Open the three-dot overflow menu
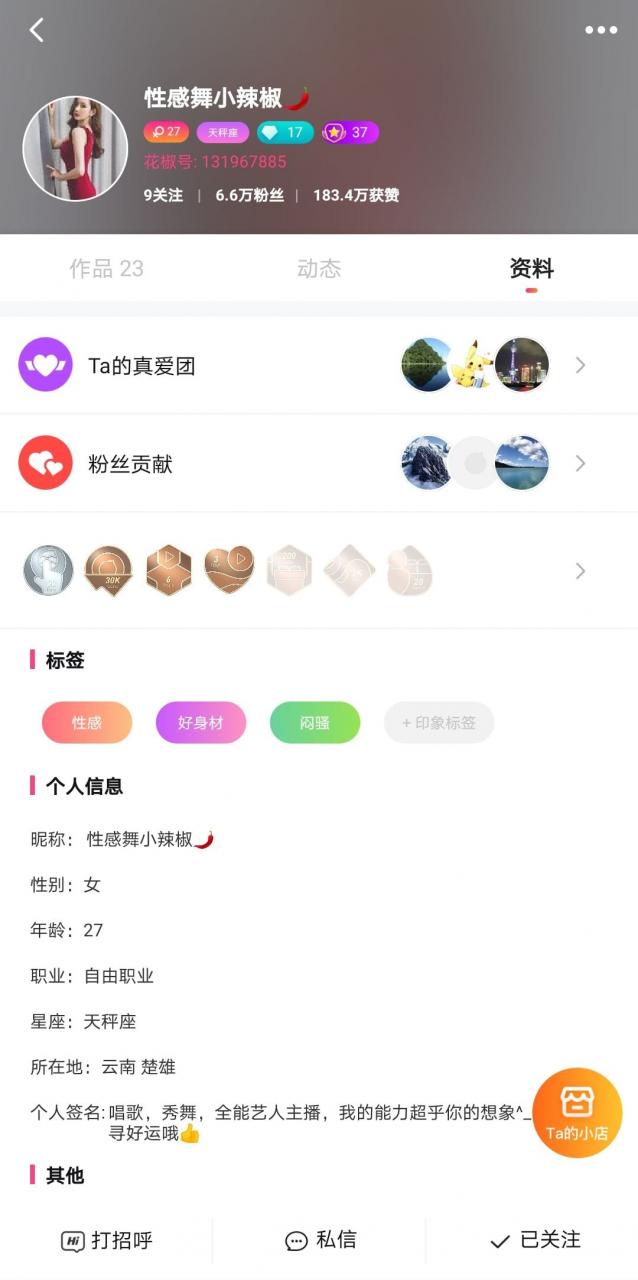The width and height of the screenshot is (638, 1280). click(x=601, y=30)
